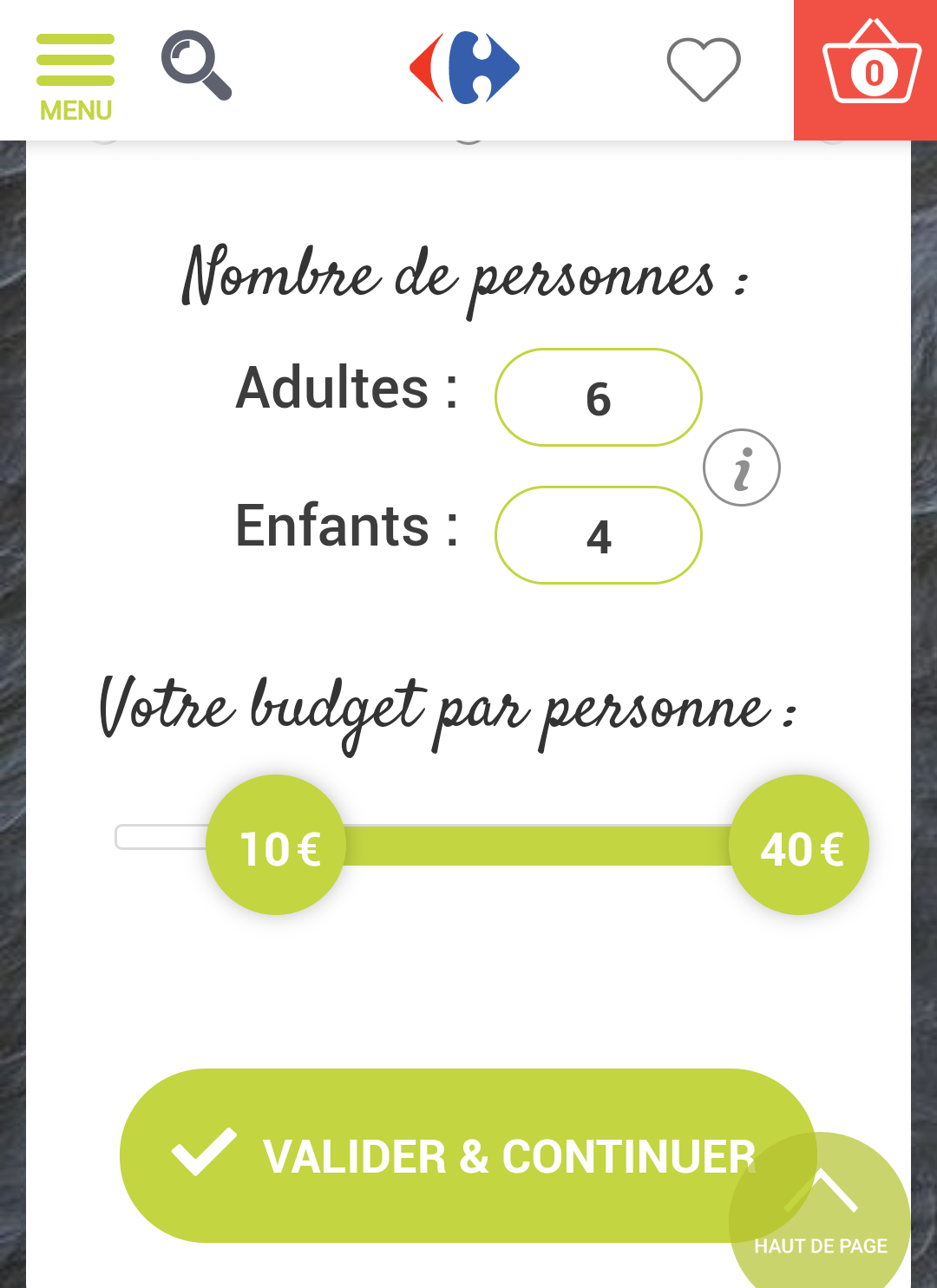Open the favorites heart

[704, 69]
